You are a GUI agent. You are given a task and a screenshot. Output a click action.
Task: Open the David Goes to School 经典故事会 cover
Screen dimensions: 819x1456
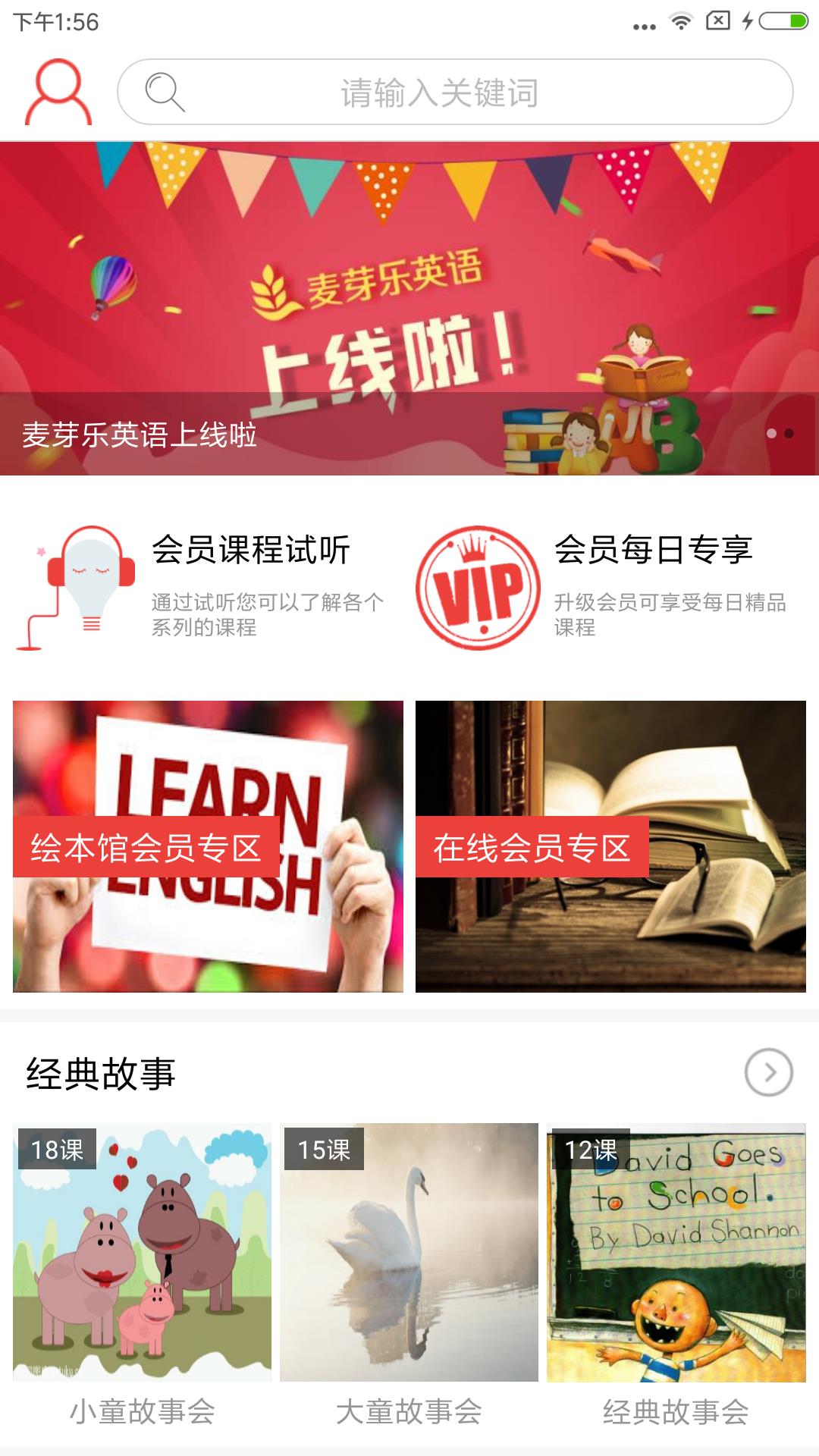click(678, 1251)
